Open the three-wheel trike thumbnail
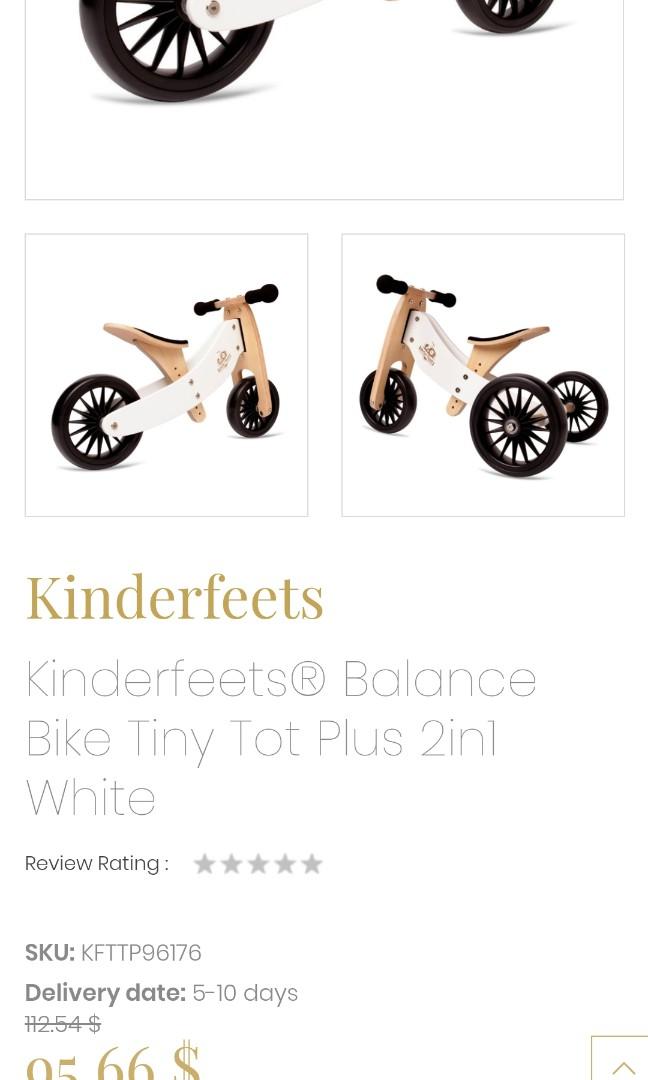Image resolution: width=648 pixels, height=1080 pixels. click(483, 375)
